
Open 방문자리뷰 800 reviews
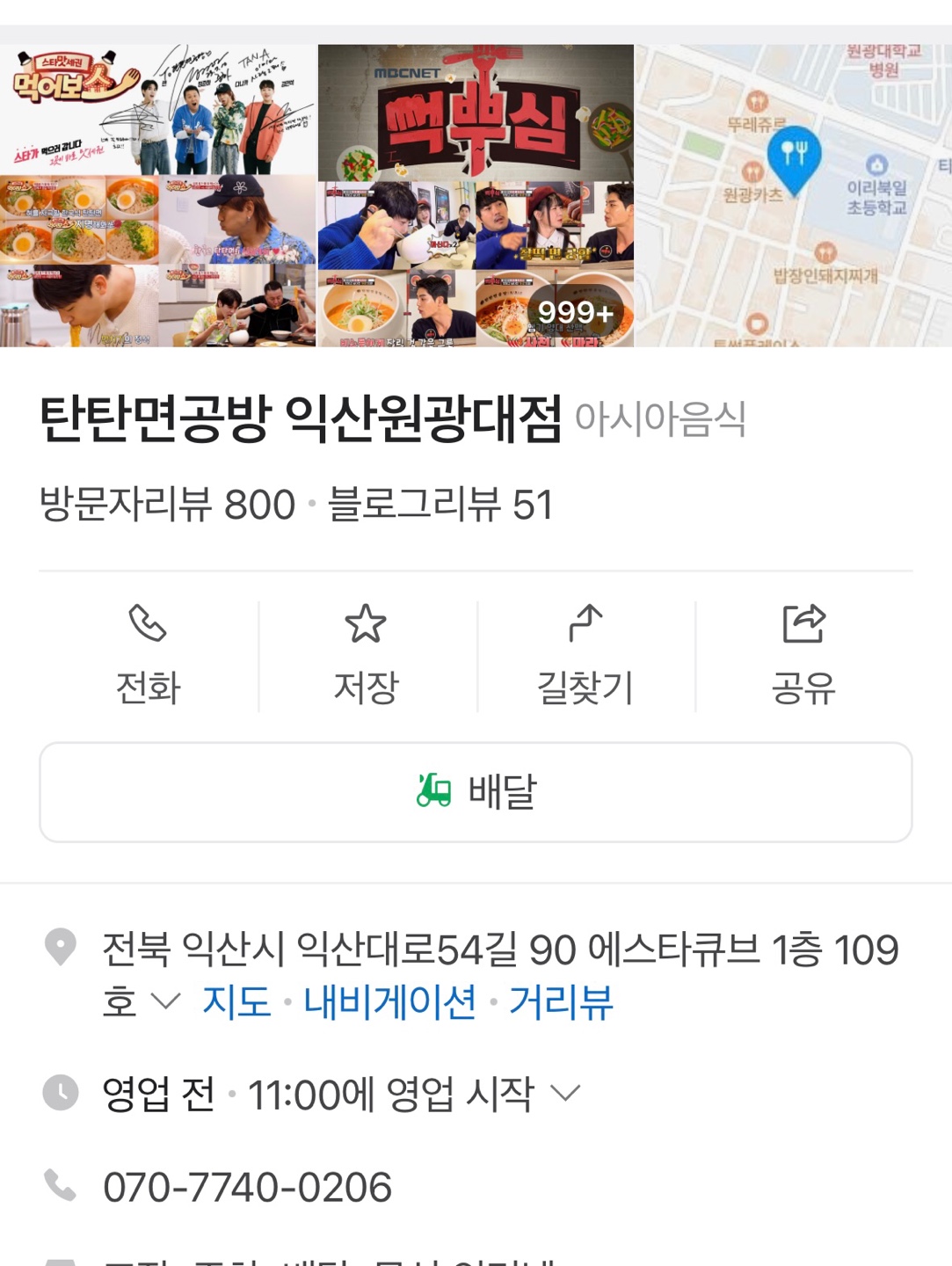click(167, 505)
